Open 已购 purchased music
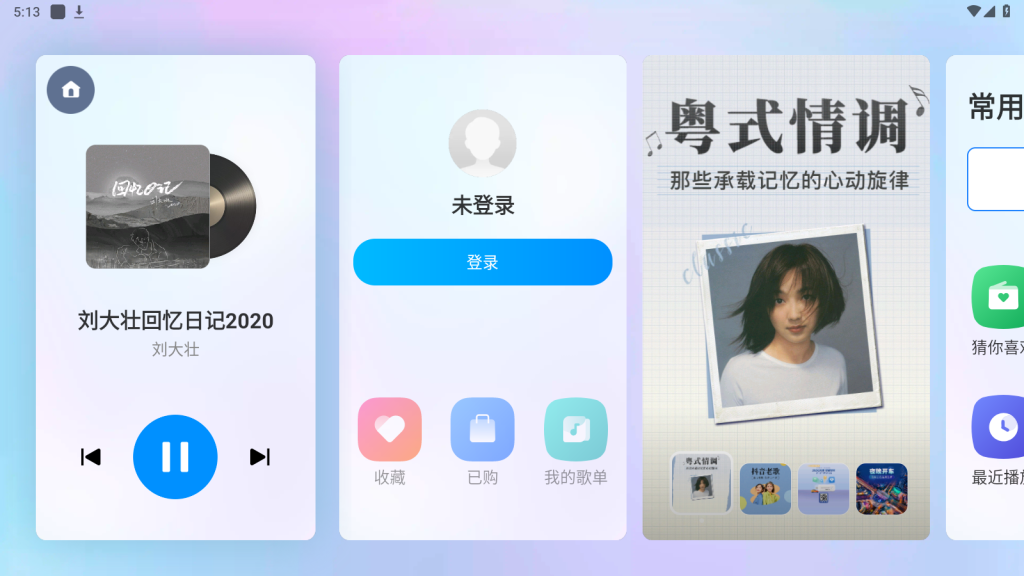The width and height of the screenshot is (1024, 576). (x=482, y=430)
